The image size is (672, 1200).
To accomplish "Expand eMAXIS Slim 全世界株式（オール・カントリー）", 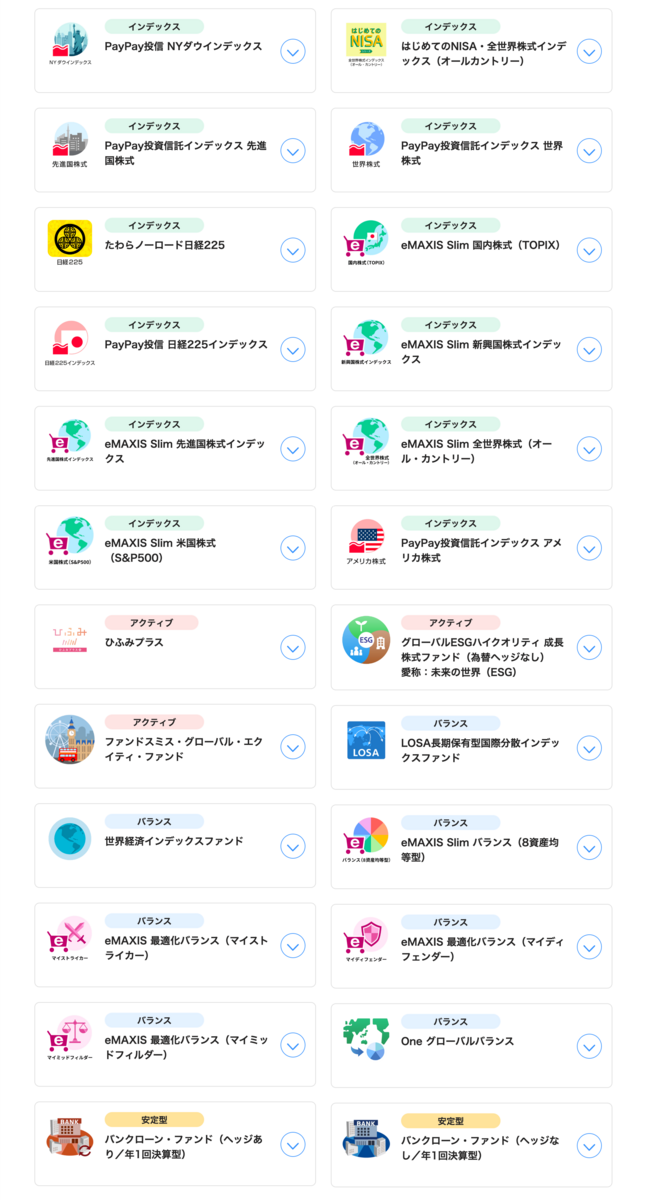I will click(x=589, y=449).
